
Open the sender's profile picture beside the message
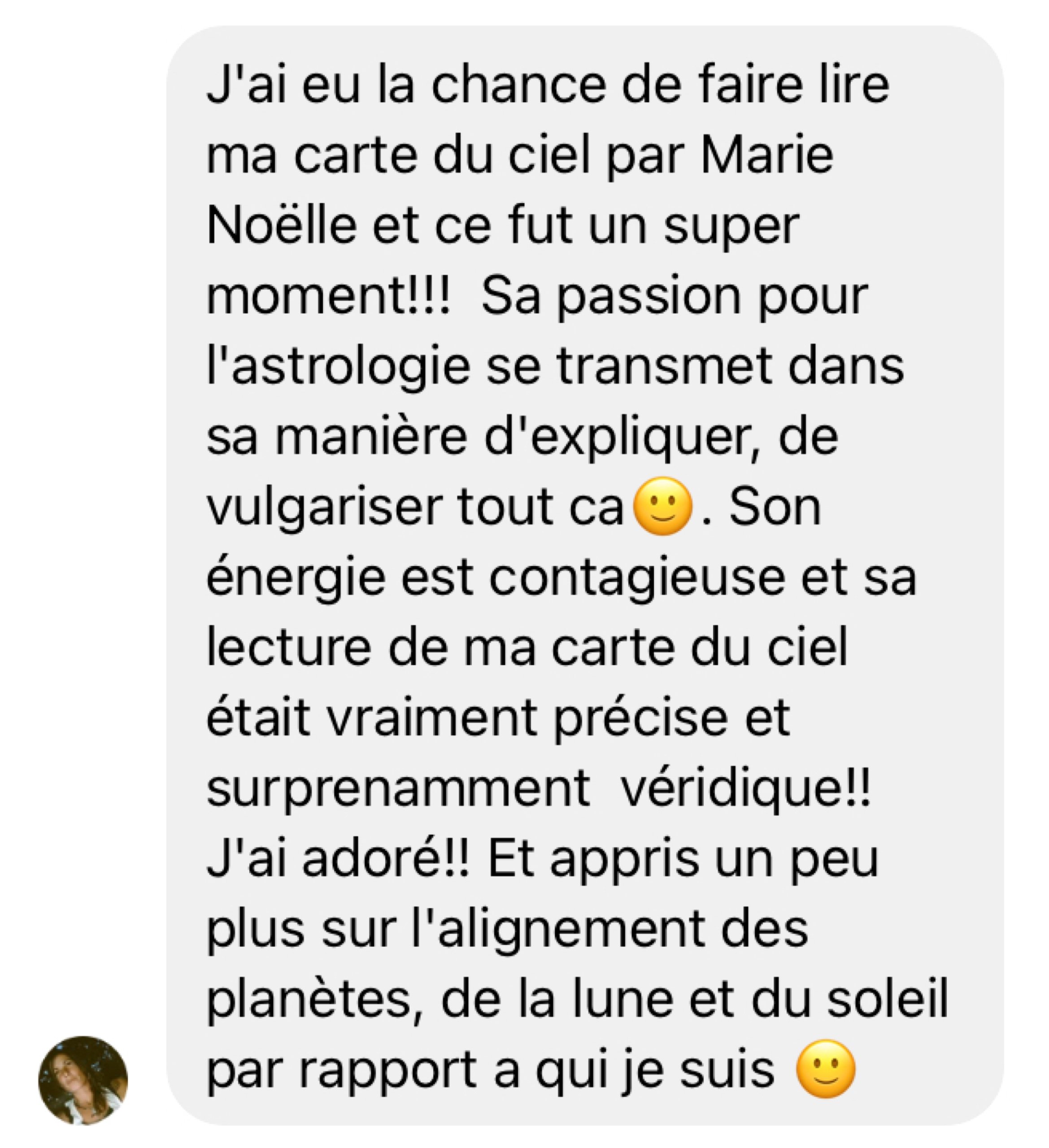coord(83,1080)
